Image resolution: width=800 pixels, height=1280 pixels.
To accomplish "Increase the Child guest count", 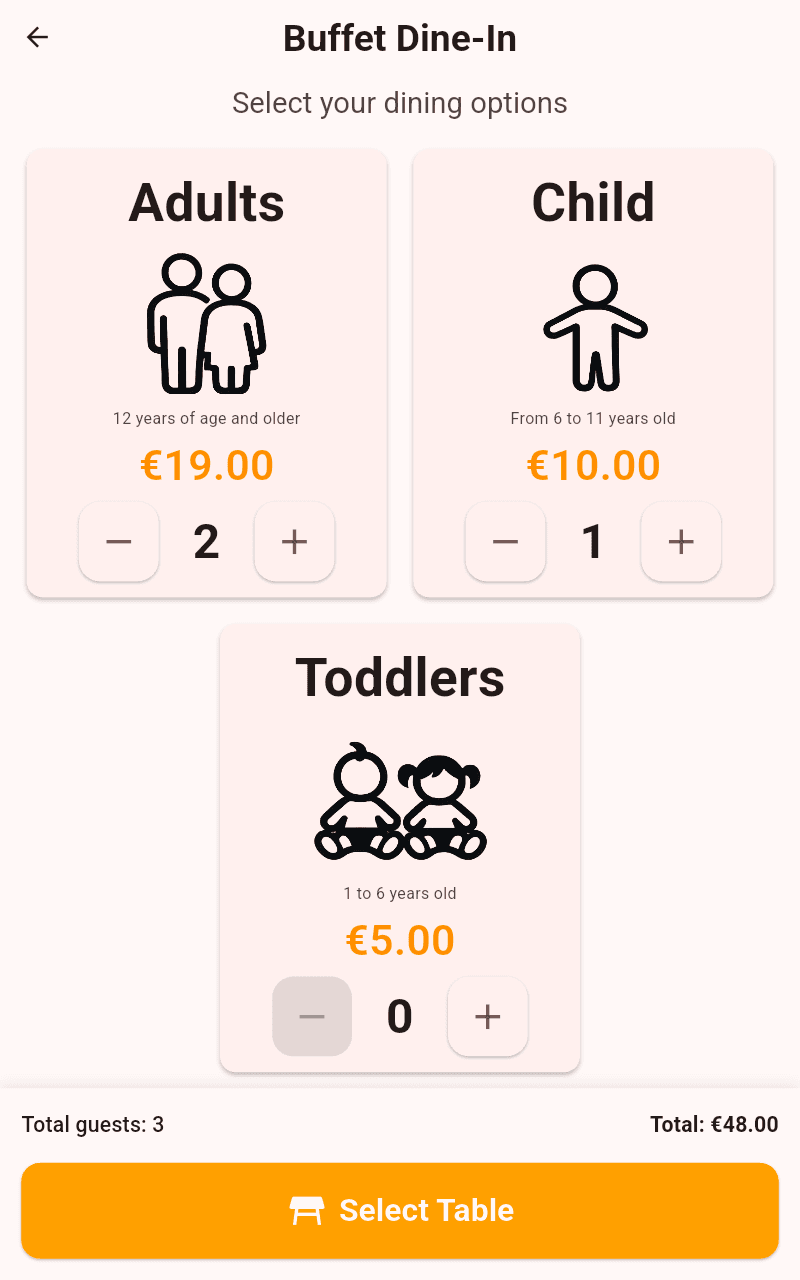I will (x=681, y=542).
